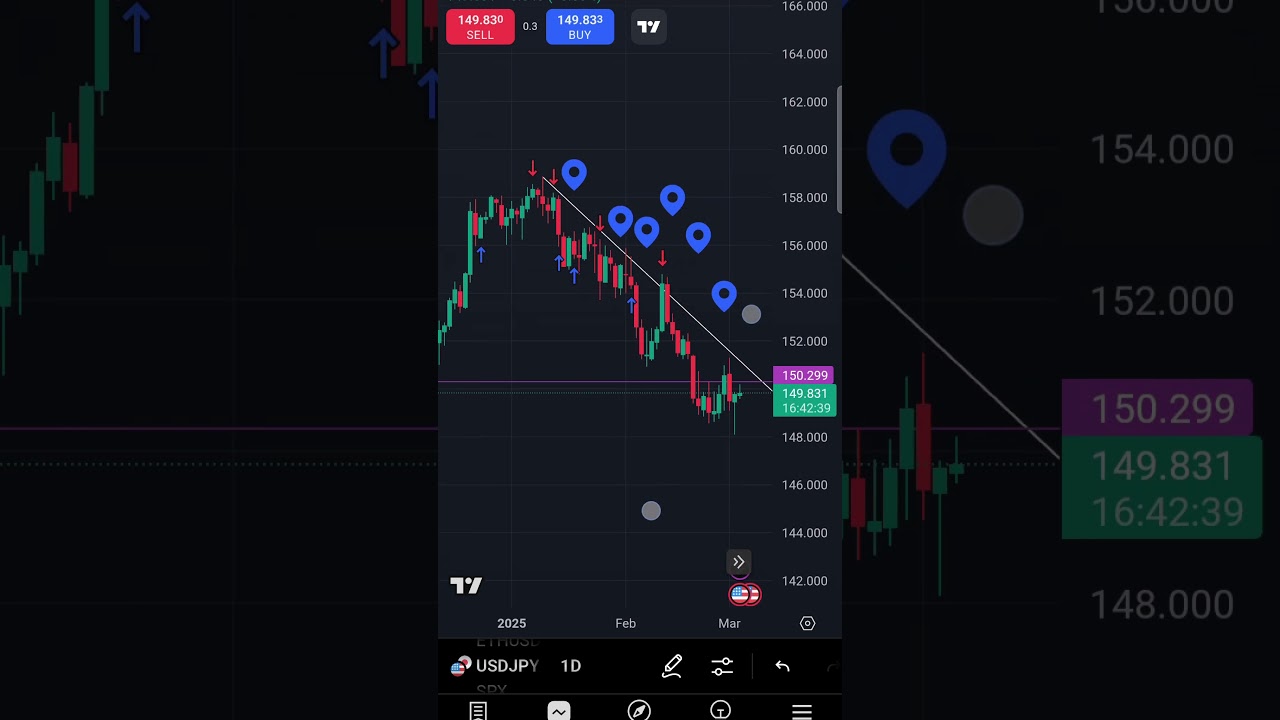Screen dimensions: 1280x720
Task: Tap the blue BUY button at 149.833
Action: tap(580, 27)
